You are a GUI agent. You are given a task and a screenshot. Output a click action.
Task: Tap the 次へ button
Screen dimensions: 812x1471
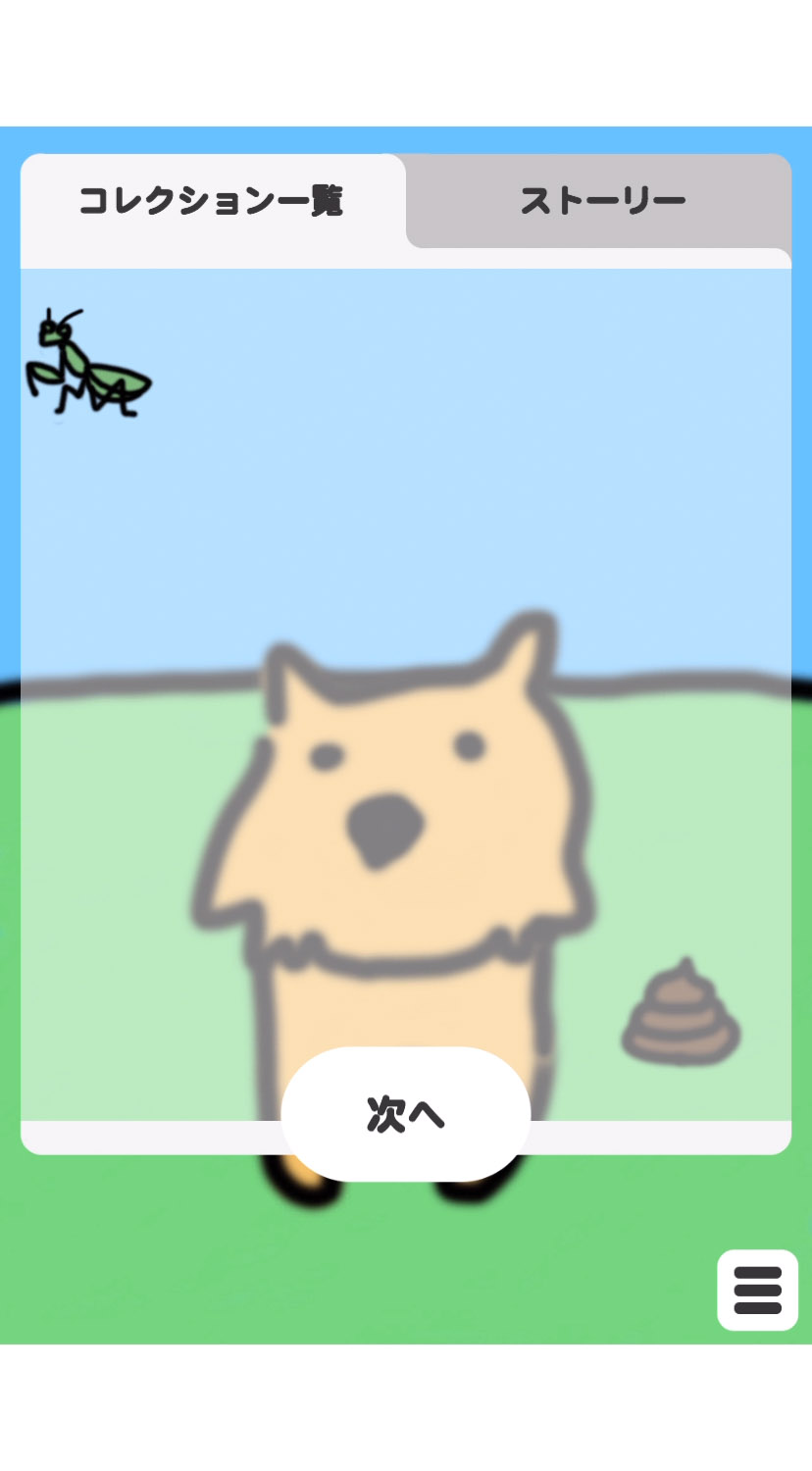(x=406, y=1114)
